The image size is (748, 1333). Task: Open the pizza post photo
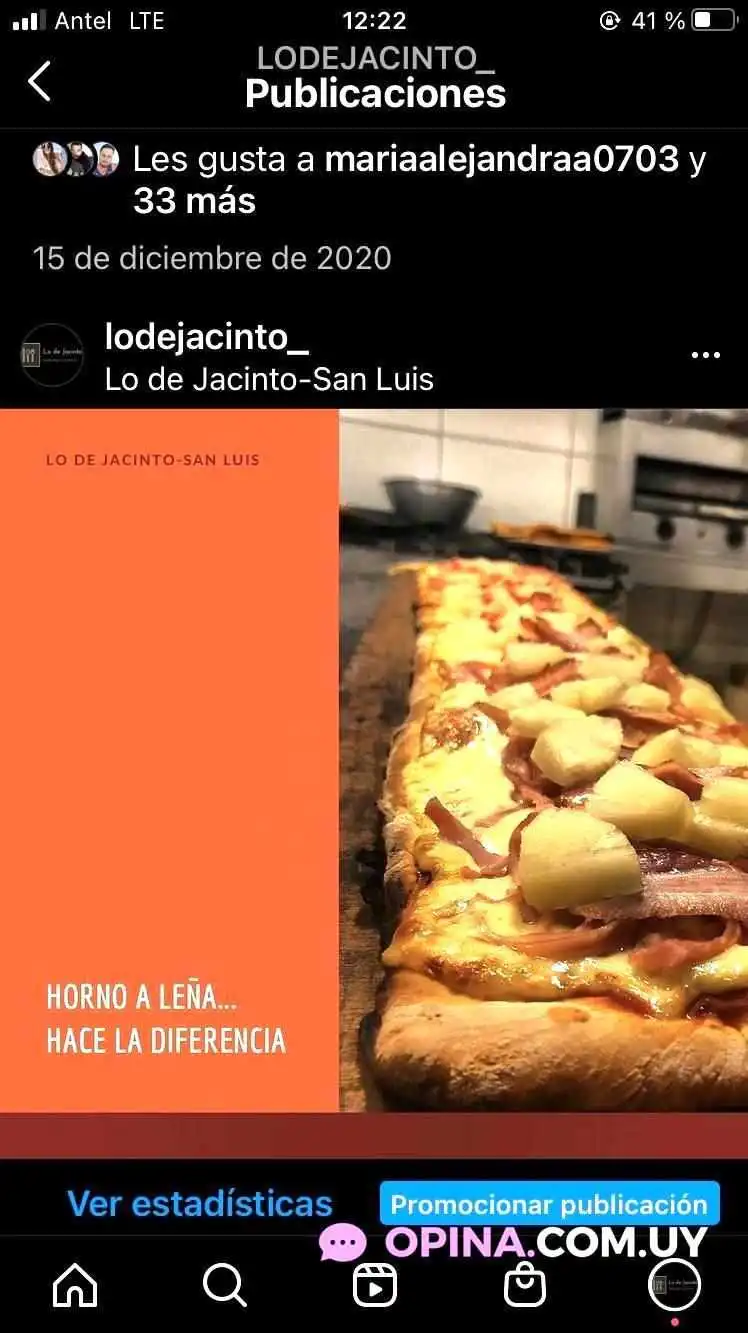point(374,760)
